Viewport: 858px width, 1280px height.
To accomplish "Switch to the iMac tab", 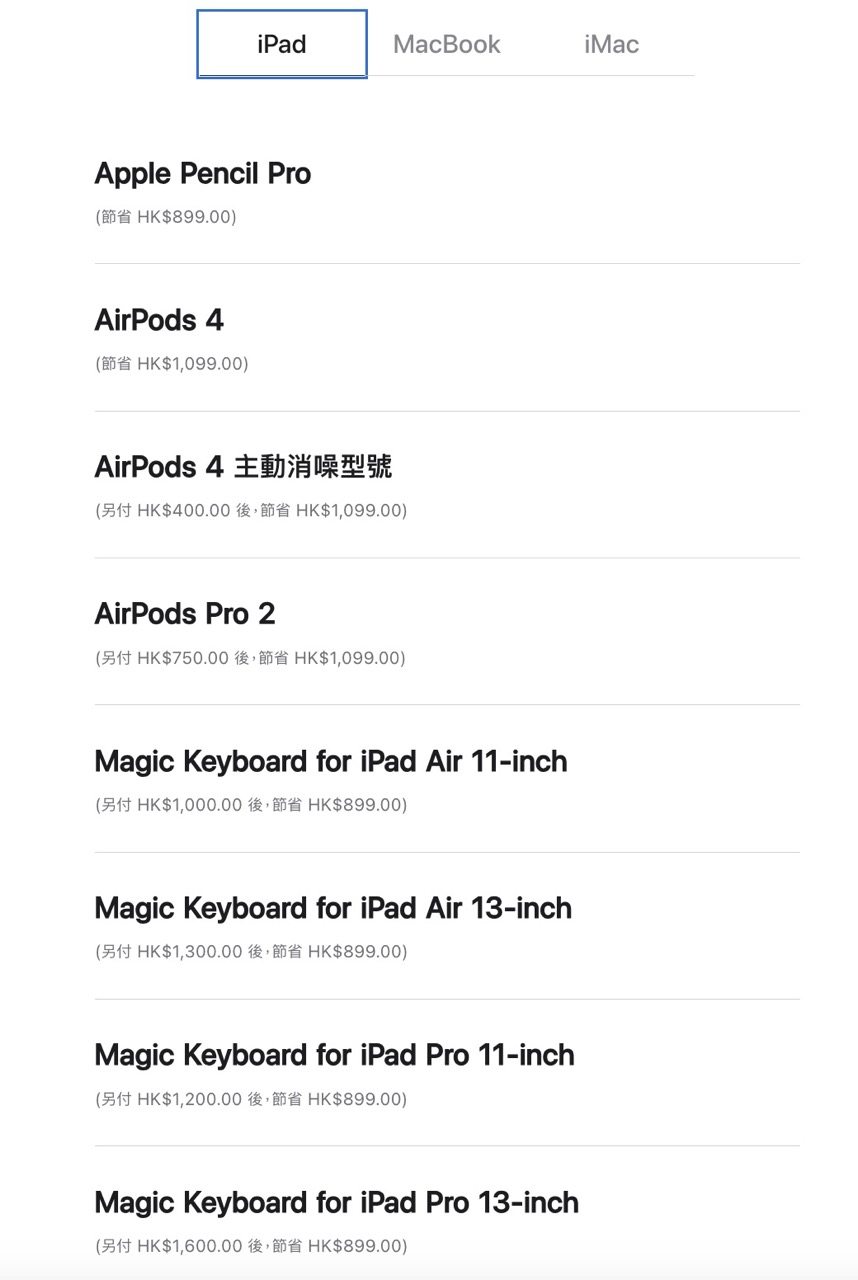I will click(612, 44).
